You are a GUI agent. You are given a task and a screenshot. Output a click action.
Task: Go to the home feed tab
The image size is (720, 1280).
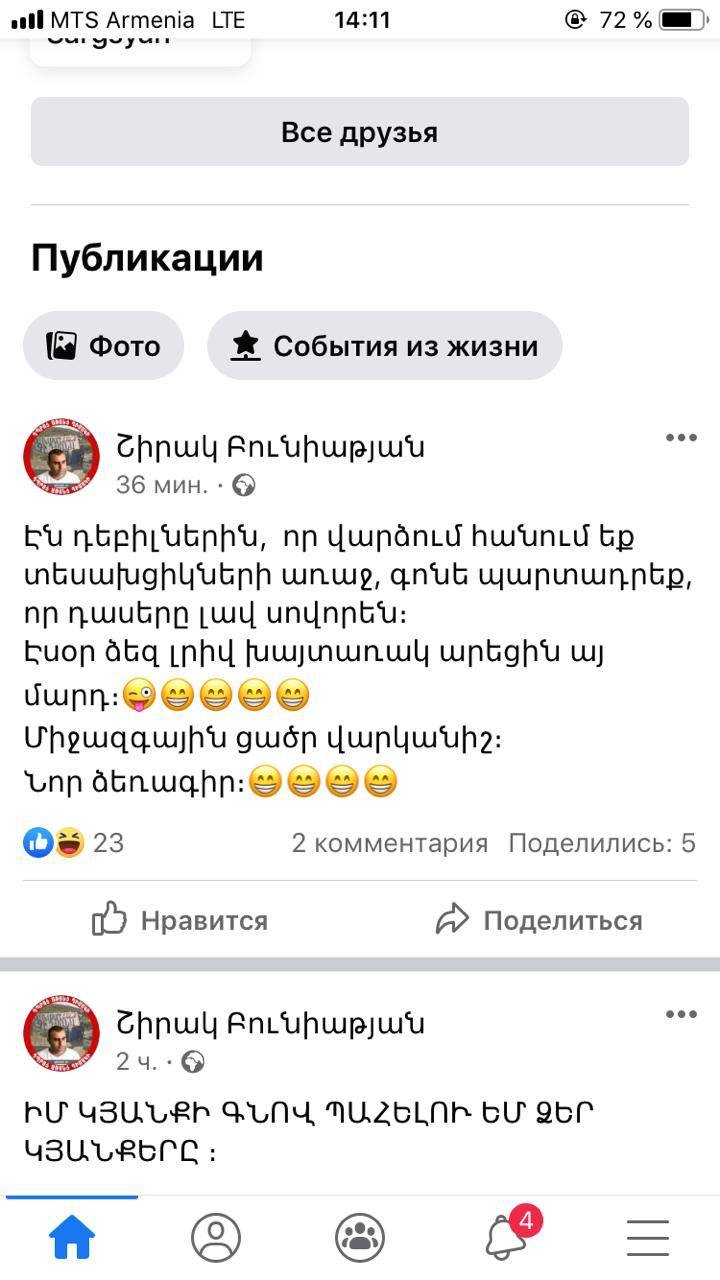click(72, 1238)
